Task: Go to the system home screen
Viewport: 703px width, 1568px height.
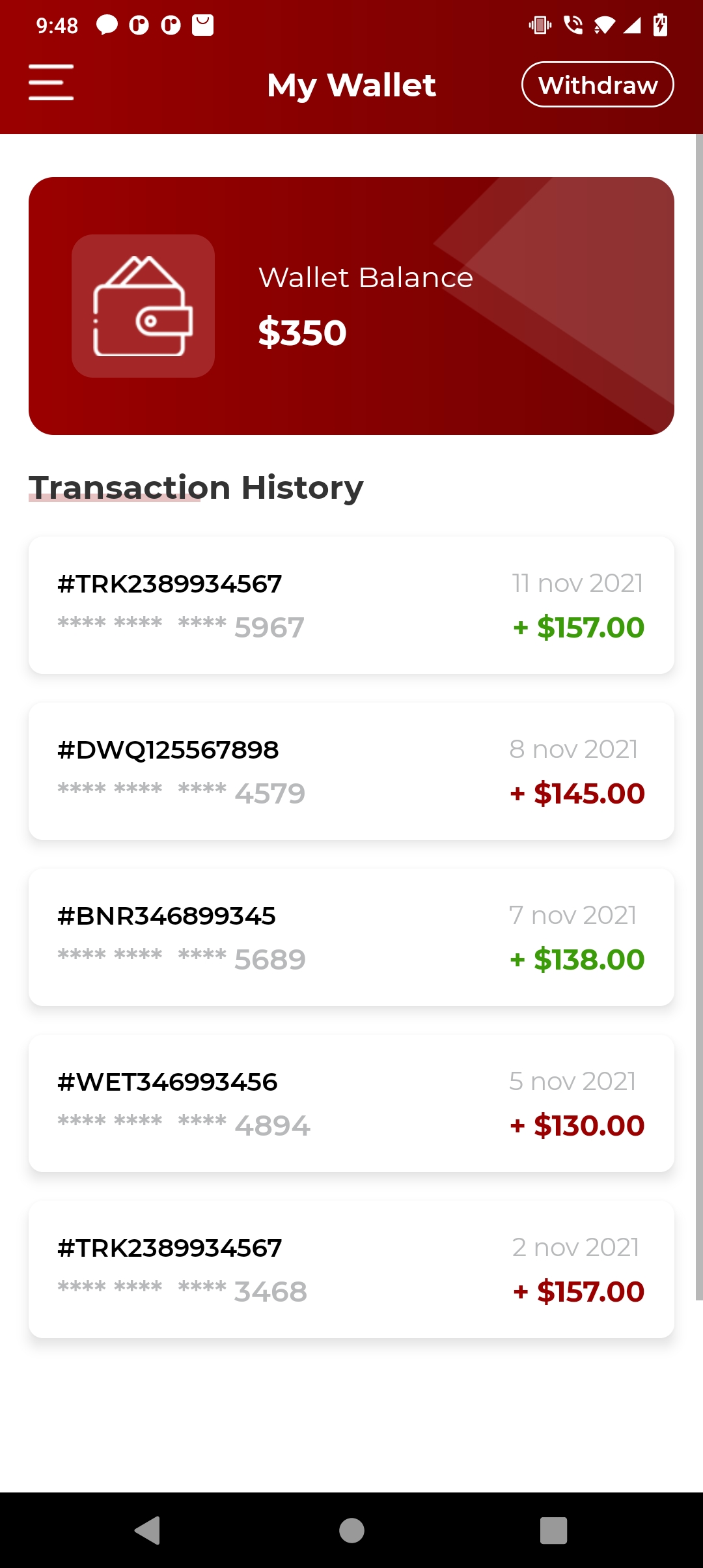Action: pos(351,1530)
